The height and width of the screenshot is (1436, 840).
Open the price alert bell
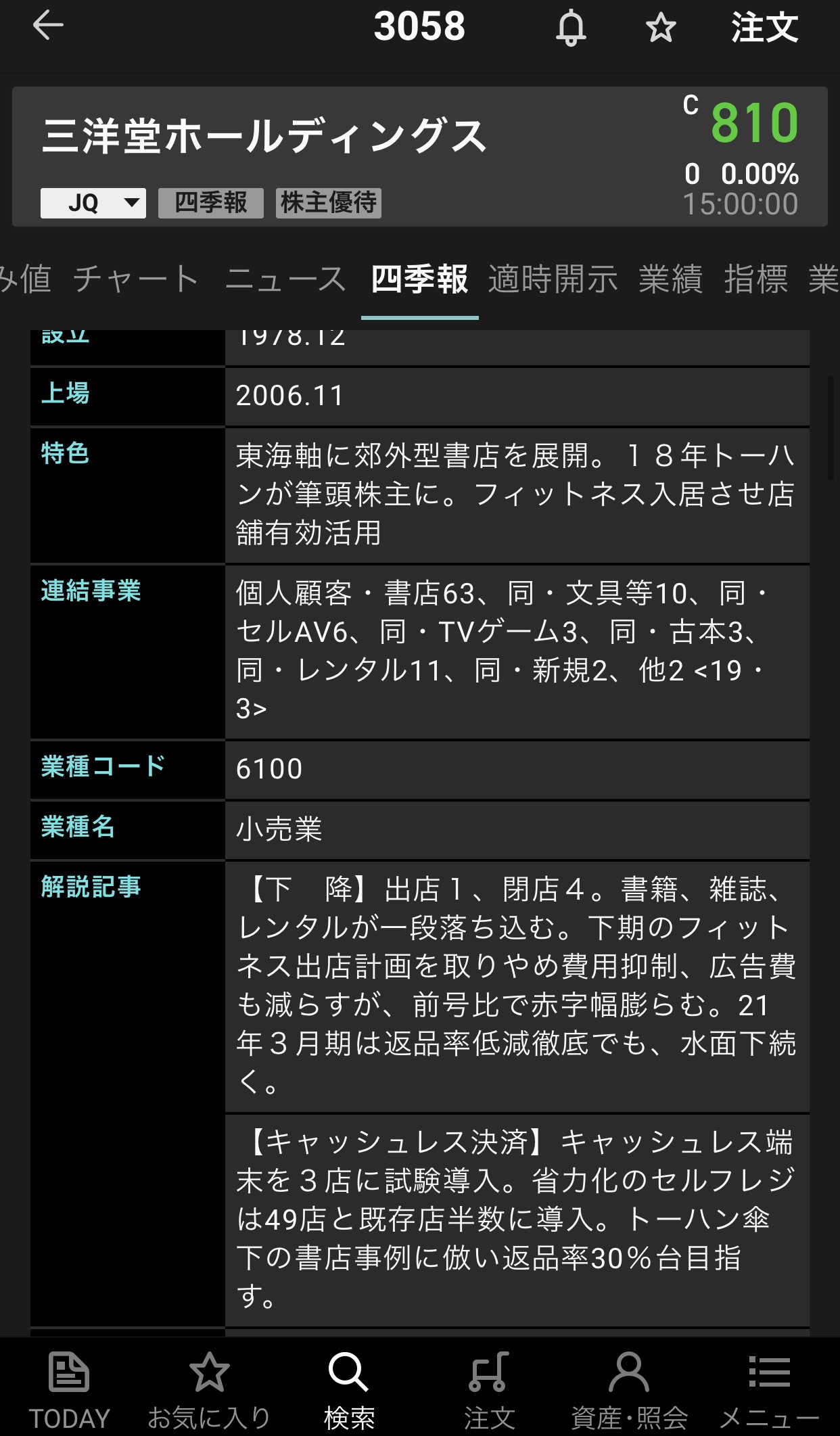pyautogui.click(x=571, y=28)
